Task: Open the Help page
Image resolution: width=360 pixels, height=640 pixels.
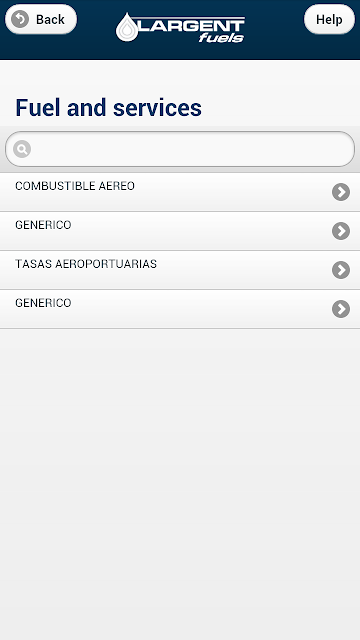Action: pos(329,19)
